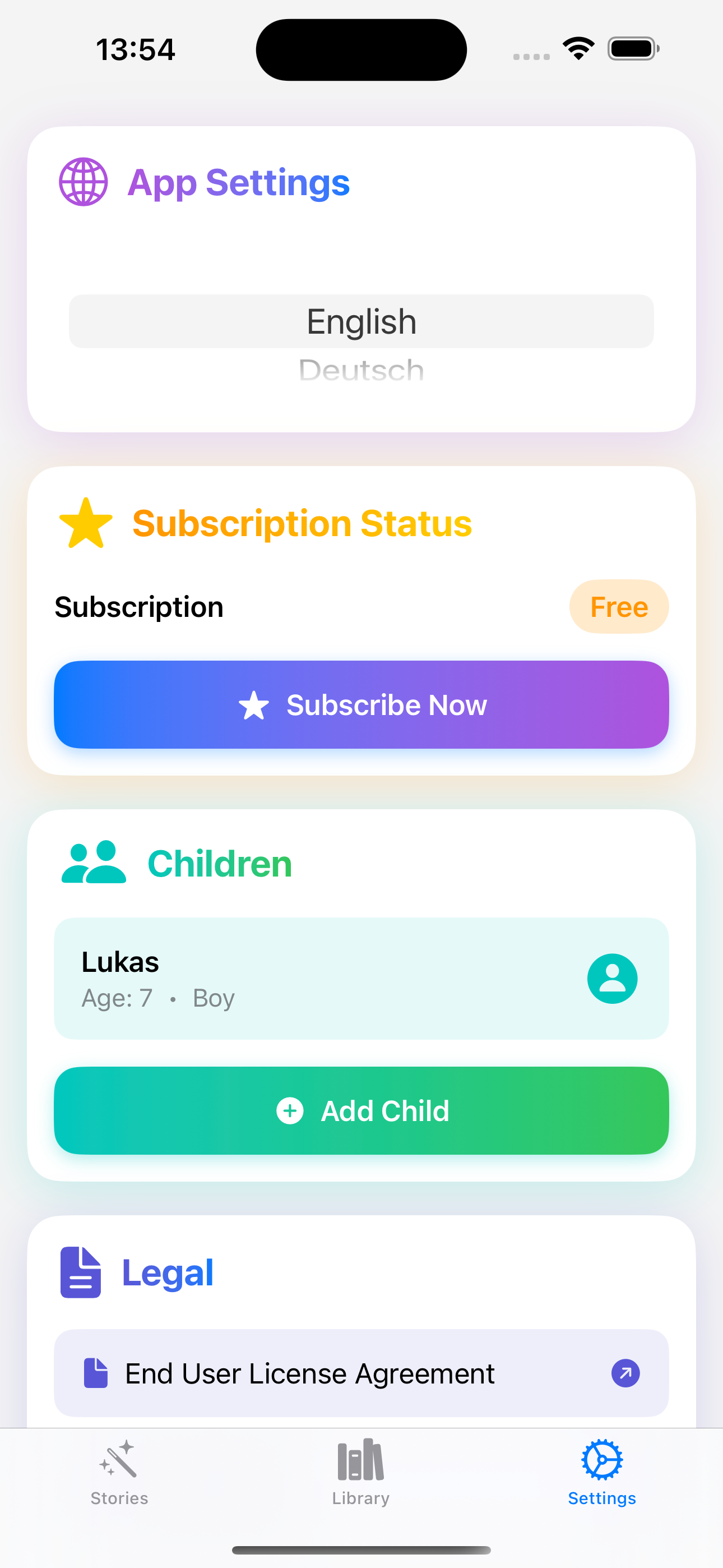
Task: Select Deutsch in the language picker
Action: click(x=361, y=370)
